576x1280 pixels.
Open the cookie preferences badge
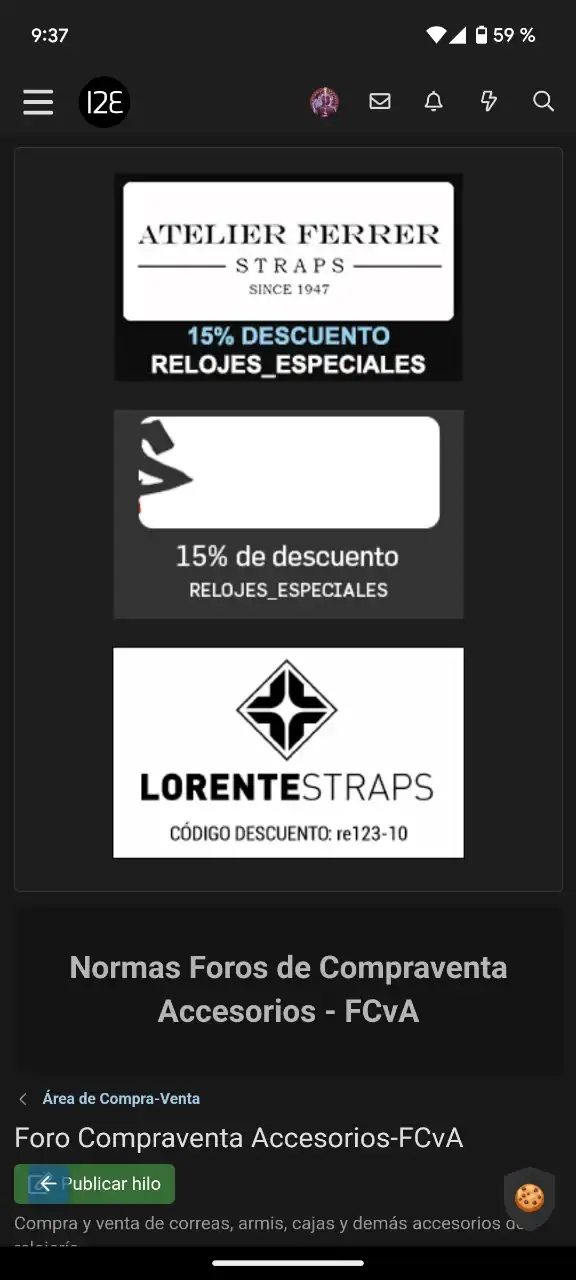[529, 1197]
